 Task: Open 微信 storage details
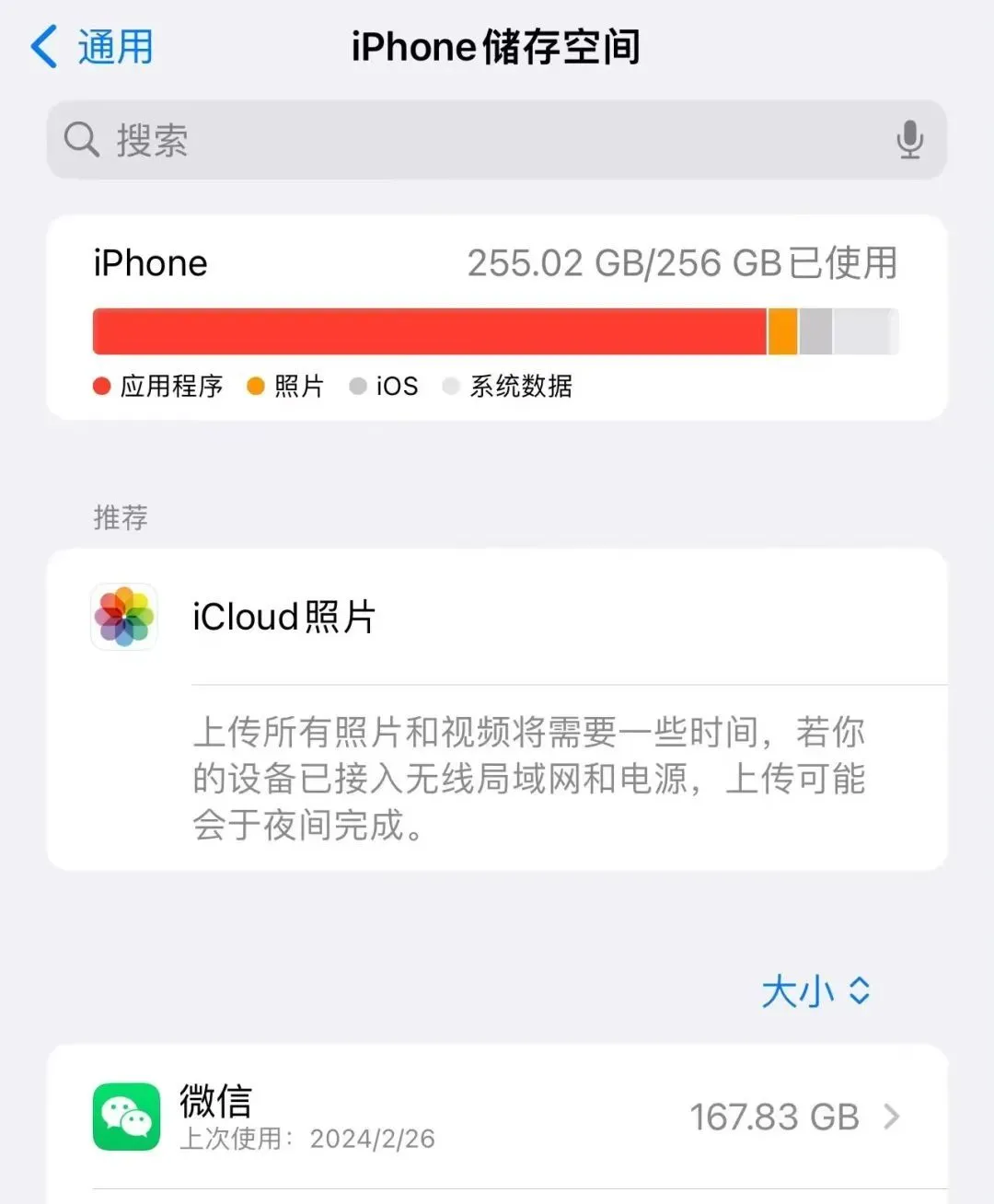click(497, 1117)
